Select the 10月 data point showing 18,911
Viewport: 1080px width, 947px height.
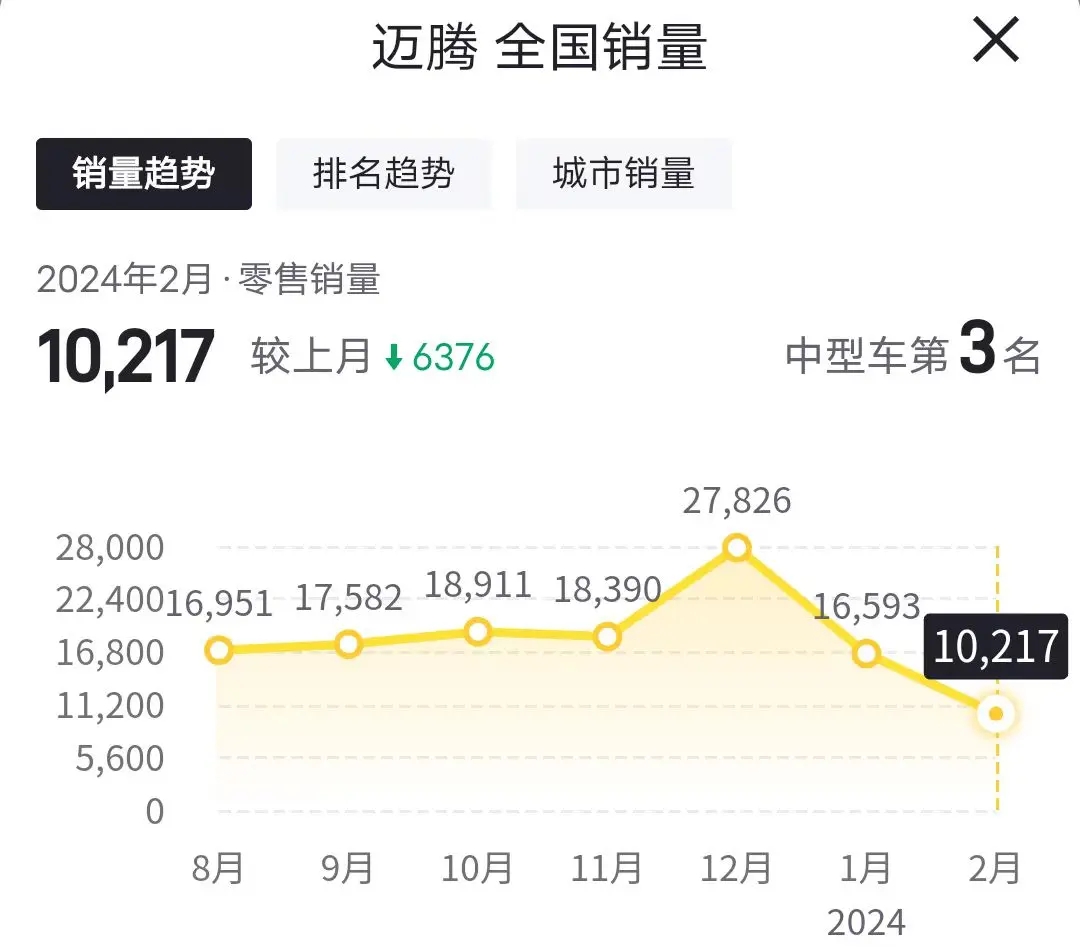pos(478,631)
